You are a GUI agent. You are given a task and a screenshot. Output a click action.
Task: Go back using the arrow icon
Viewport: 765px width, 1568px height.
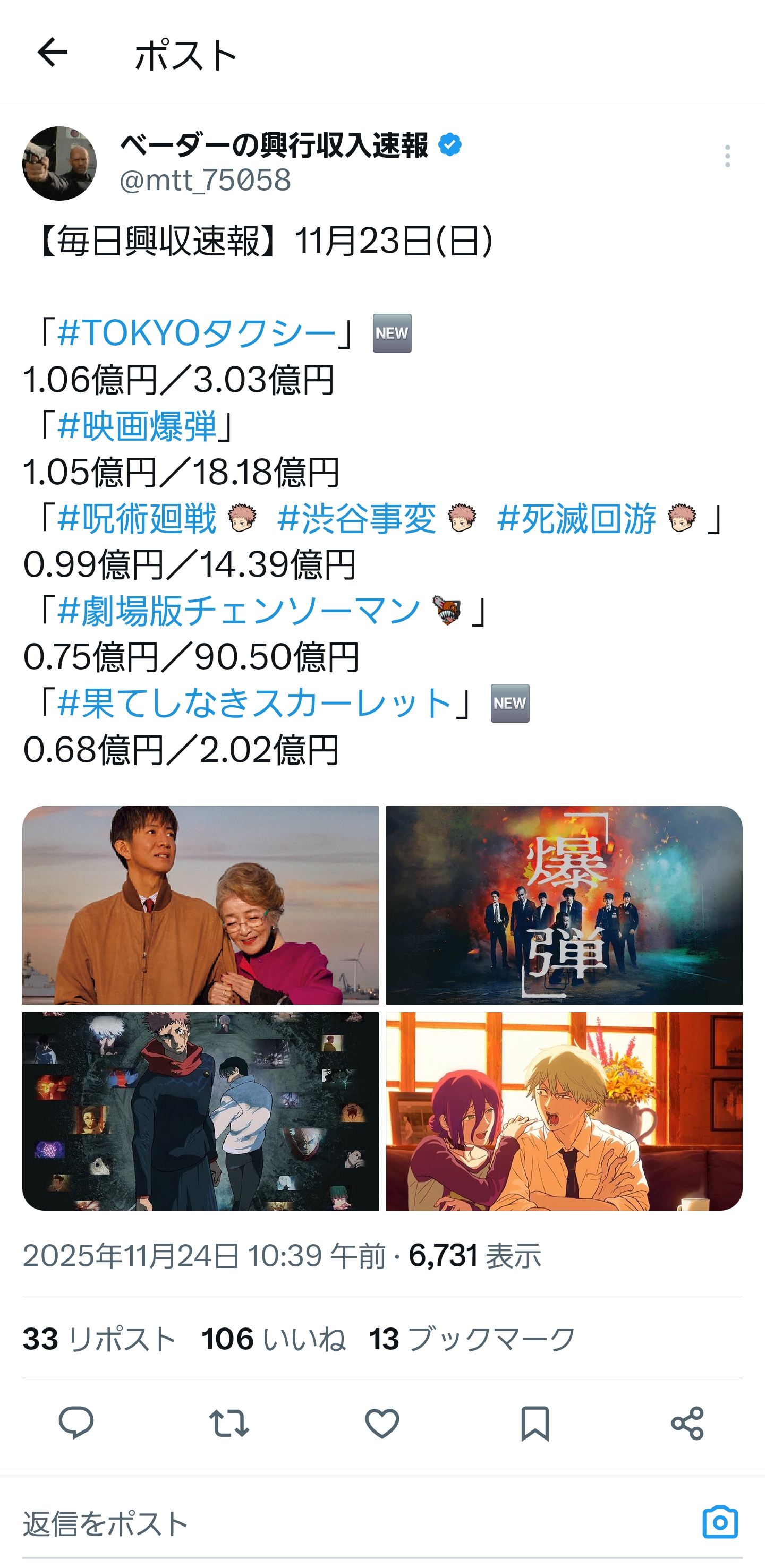(53, 53)
